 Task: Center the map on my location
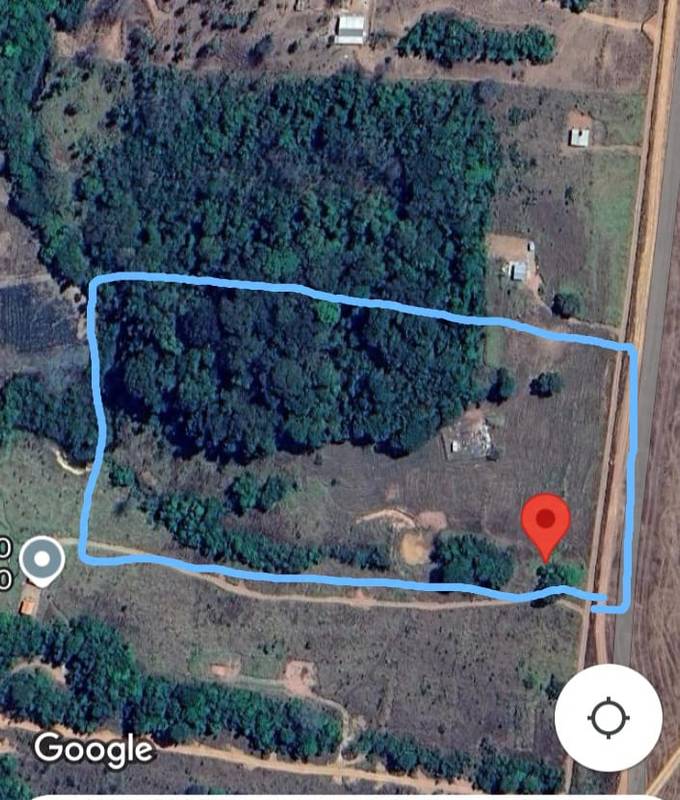click(x=608, y=716)
